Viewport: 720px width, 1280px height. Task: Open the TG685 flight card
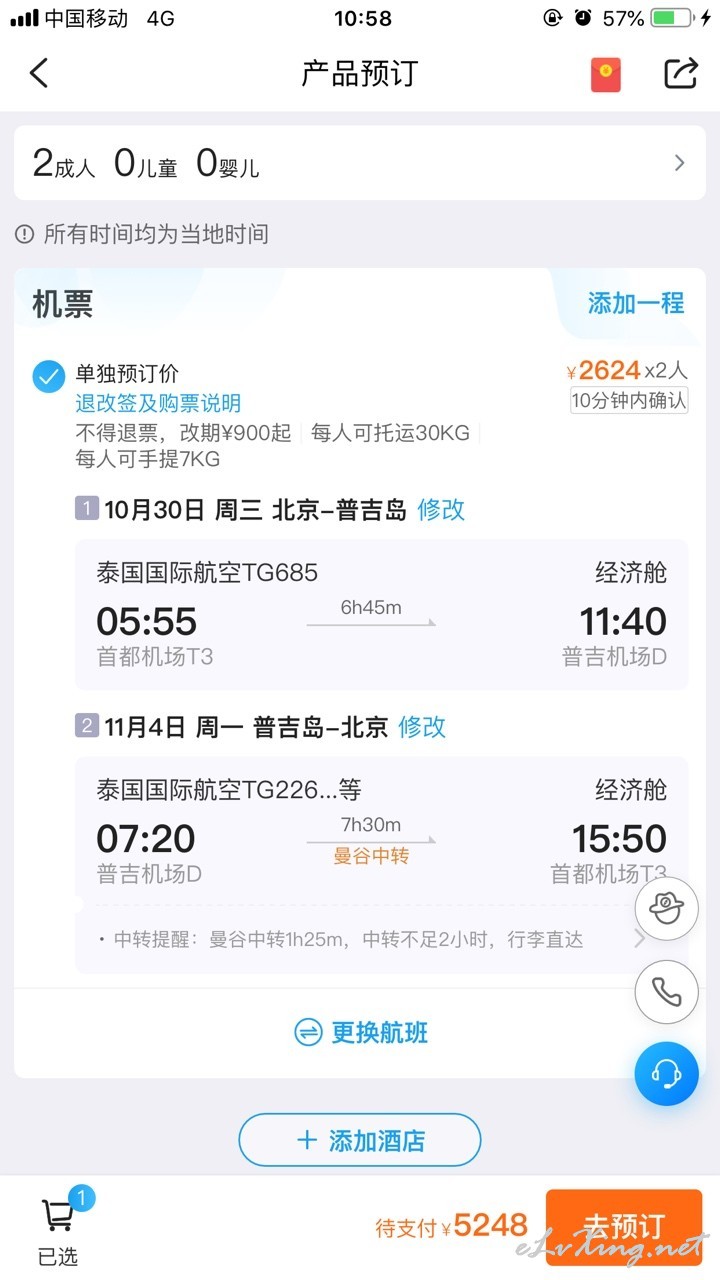tap(381, 614)
